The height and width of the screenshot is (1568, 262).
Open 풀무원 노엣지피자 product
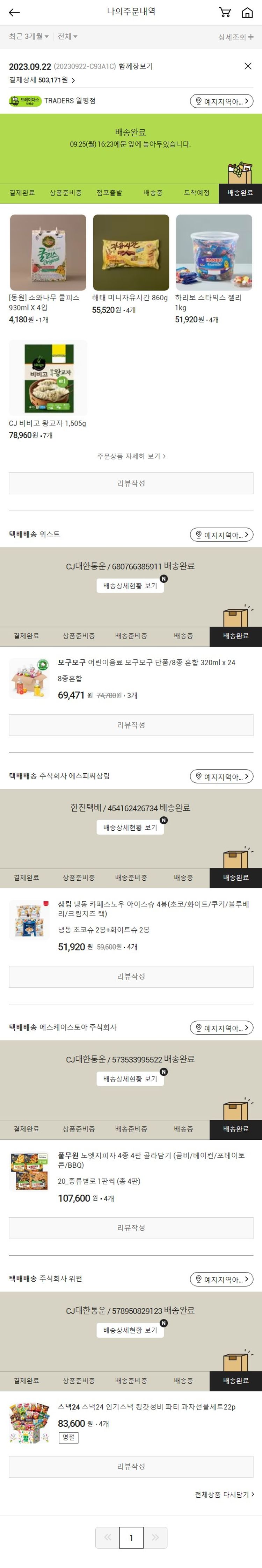29,1170
